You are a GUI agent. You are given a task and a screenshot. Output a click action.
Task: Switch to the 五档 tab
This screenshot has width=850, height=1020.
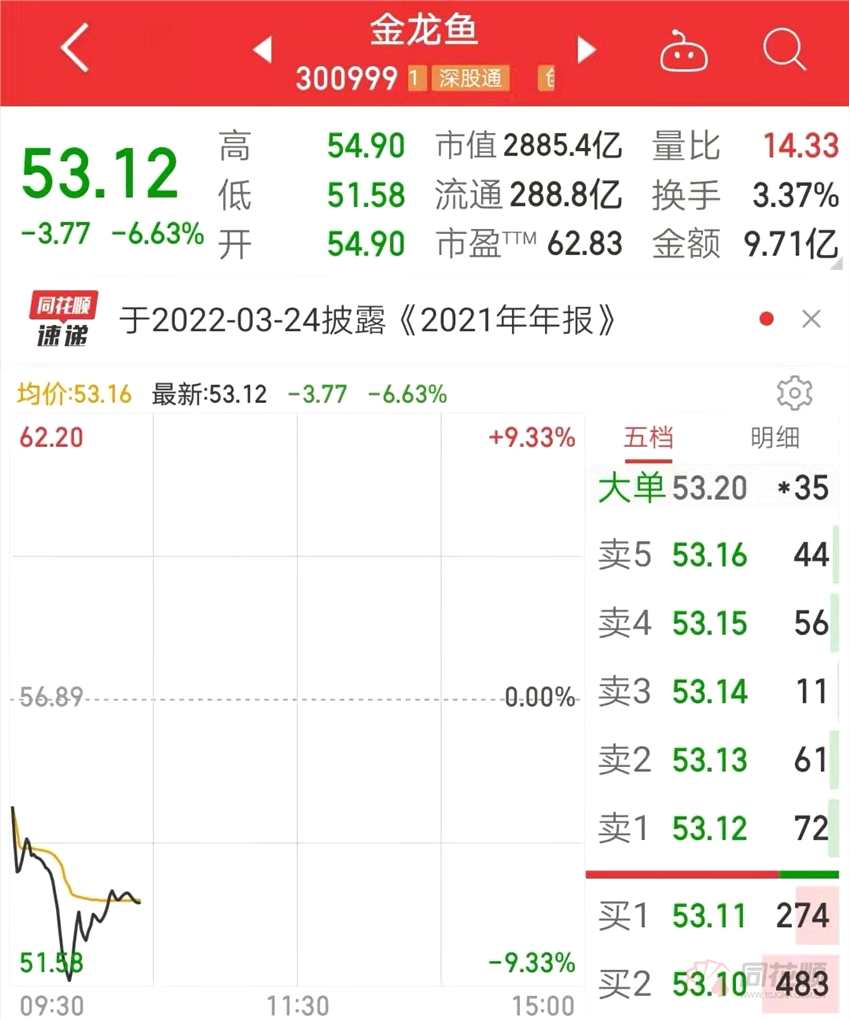pyautogui.click(x=649, y=438)
